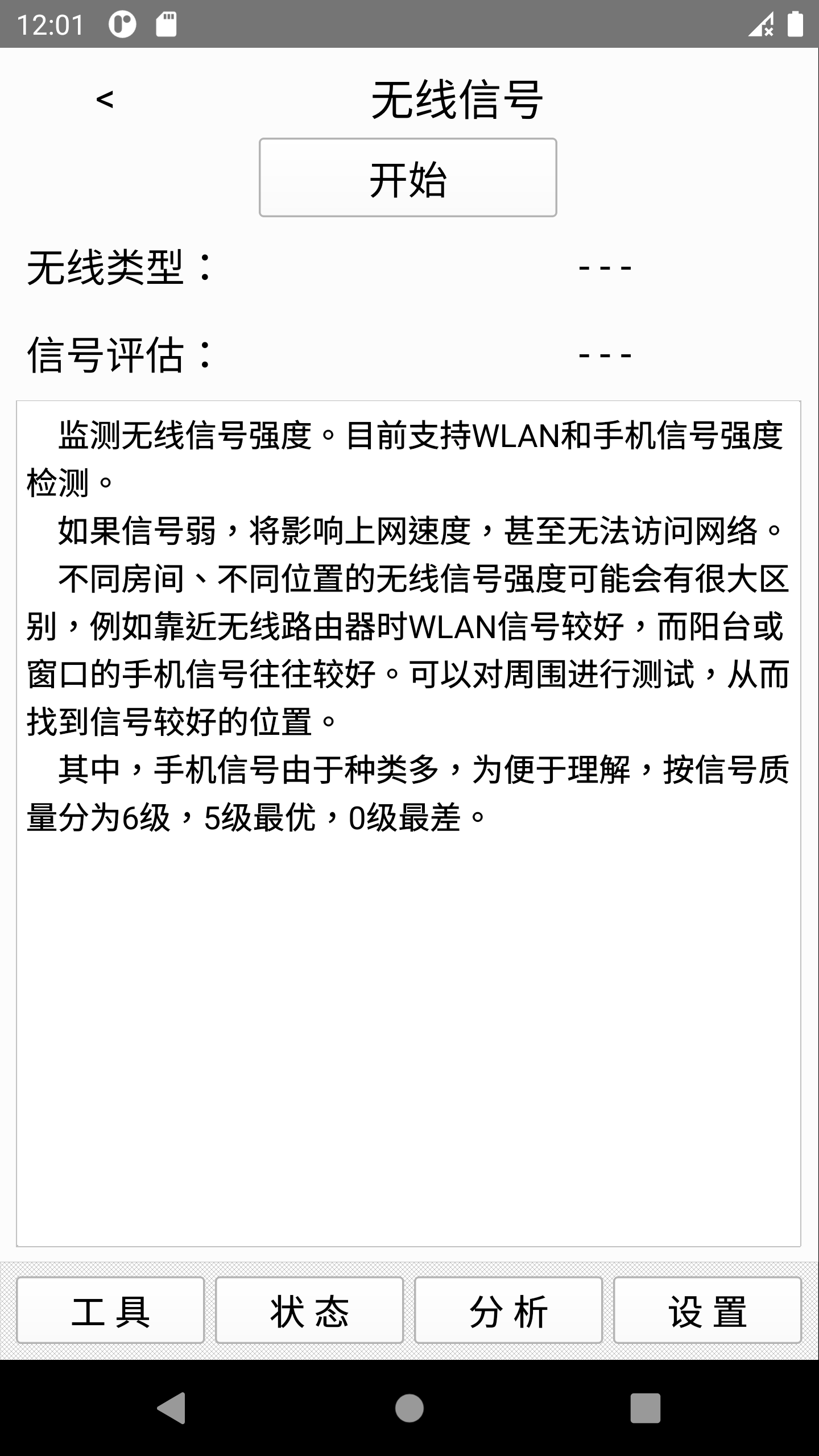Open the 设置 tab
This screenshot has width=819, height=1456.
point(707,1310)
